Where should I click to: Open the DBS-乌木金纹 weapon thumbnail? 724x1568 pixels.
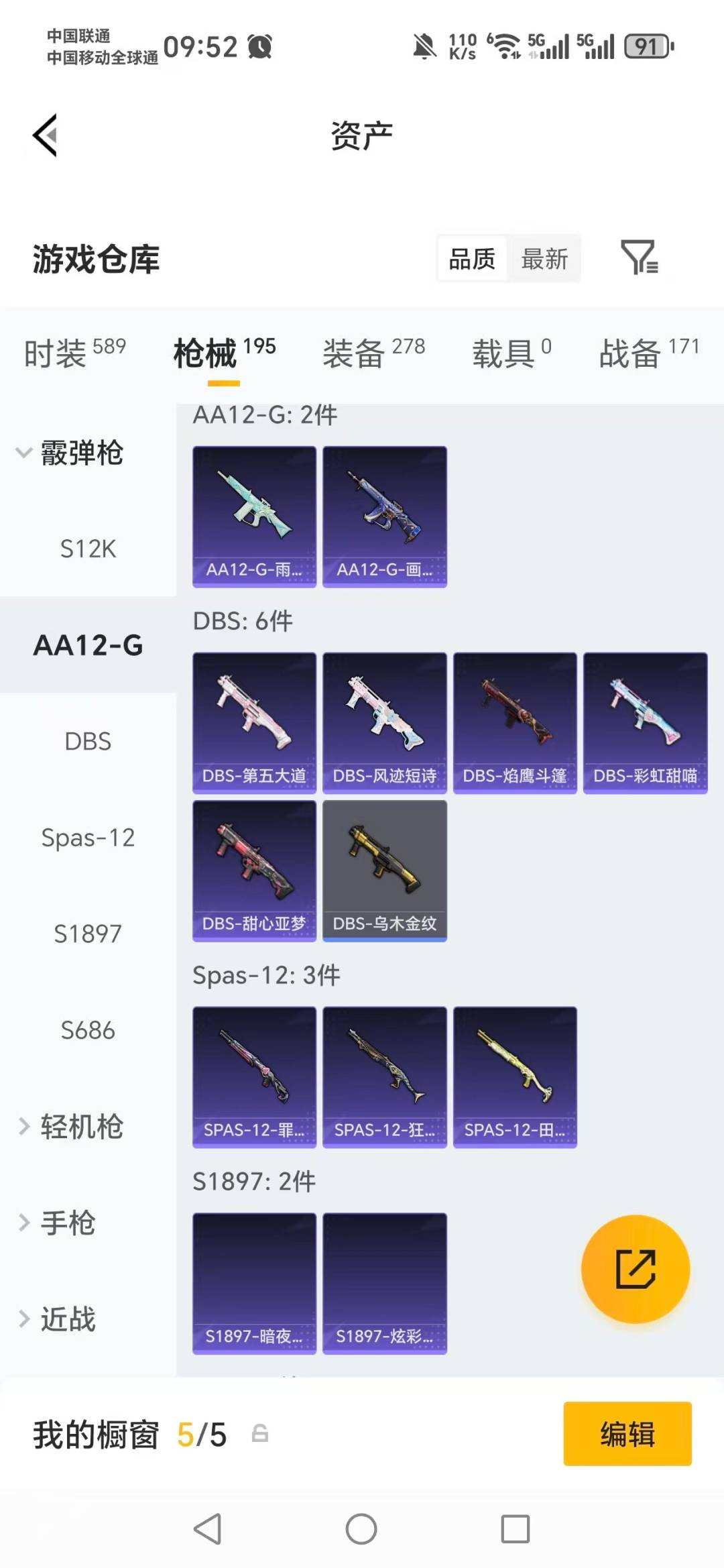[384, 869]
